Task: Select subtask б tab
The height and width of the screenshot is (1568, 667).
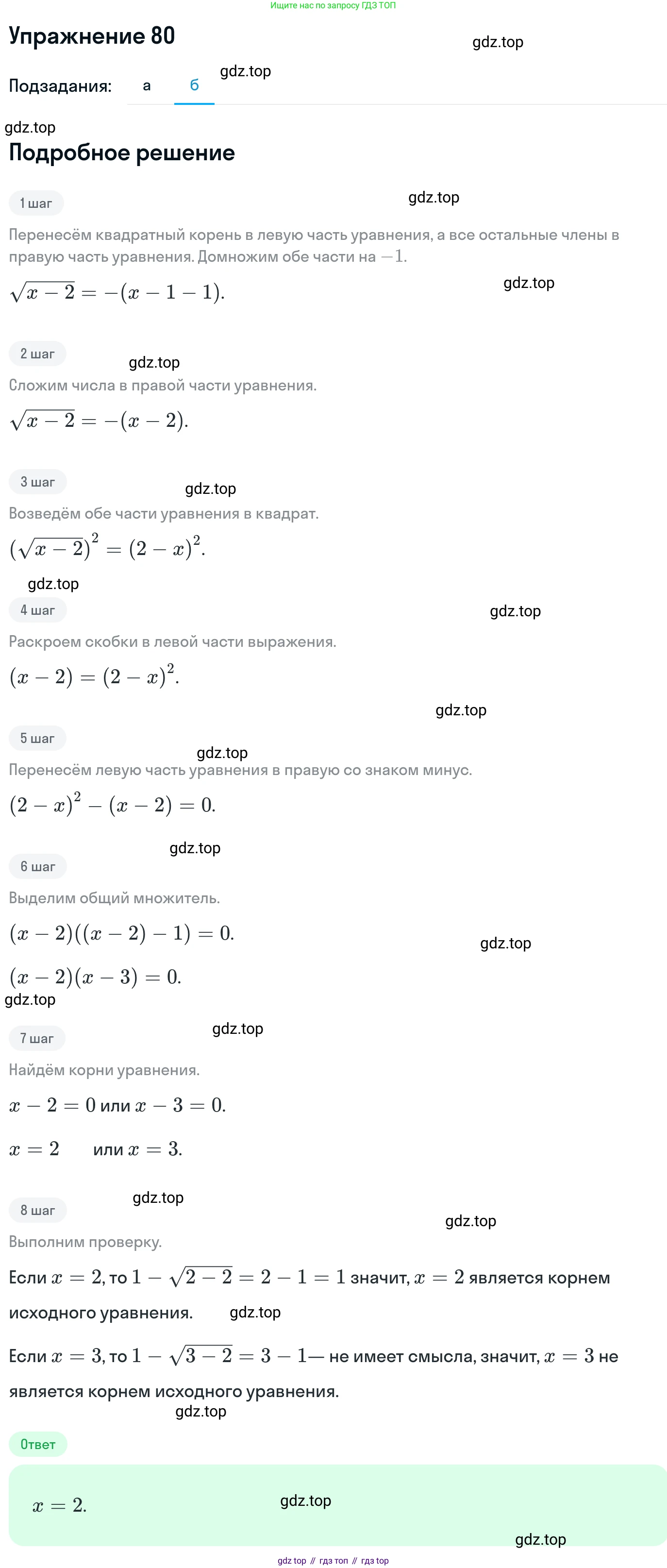Action: coord(194,86)
